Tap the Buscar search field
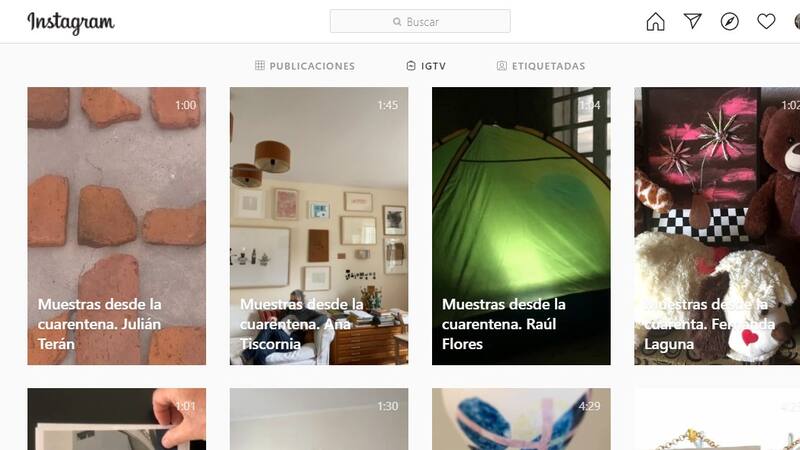 (420, 21)
